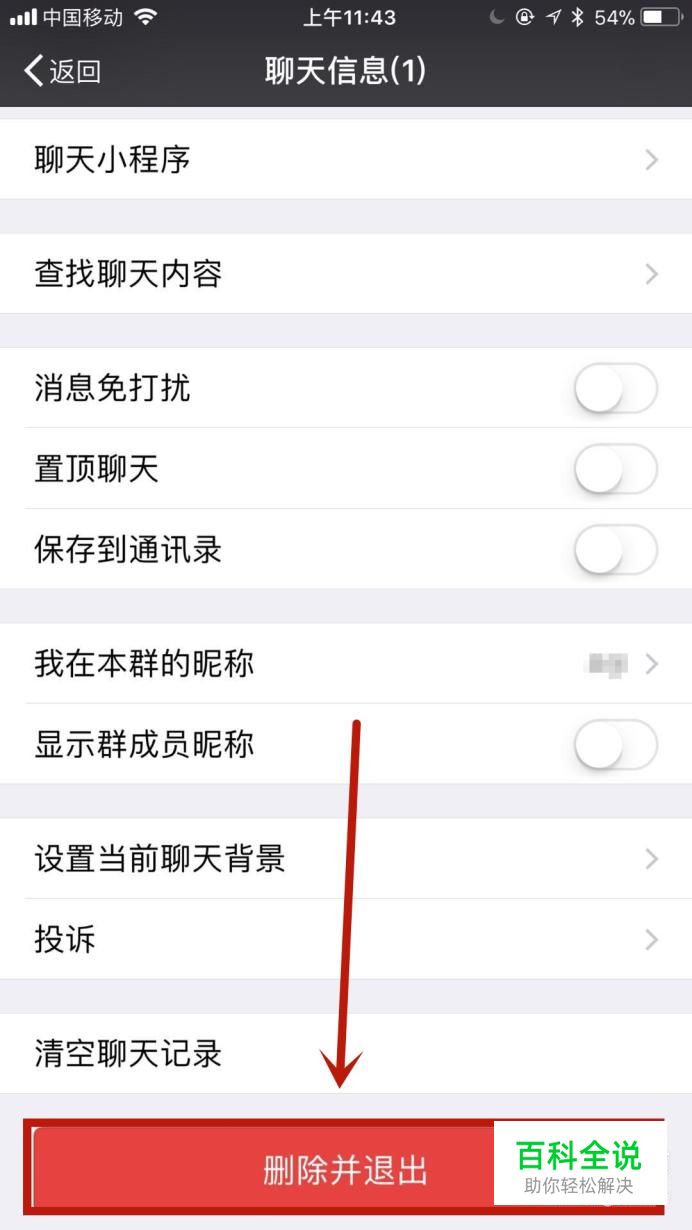Turn on 置顶聊天

(616, 469)
